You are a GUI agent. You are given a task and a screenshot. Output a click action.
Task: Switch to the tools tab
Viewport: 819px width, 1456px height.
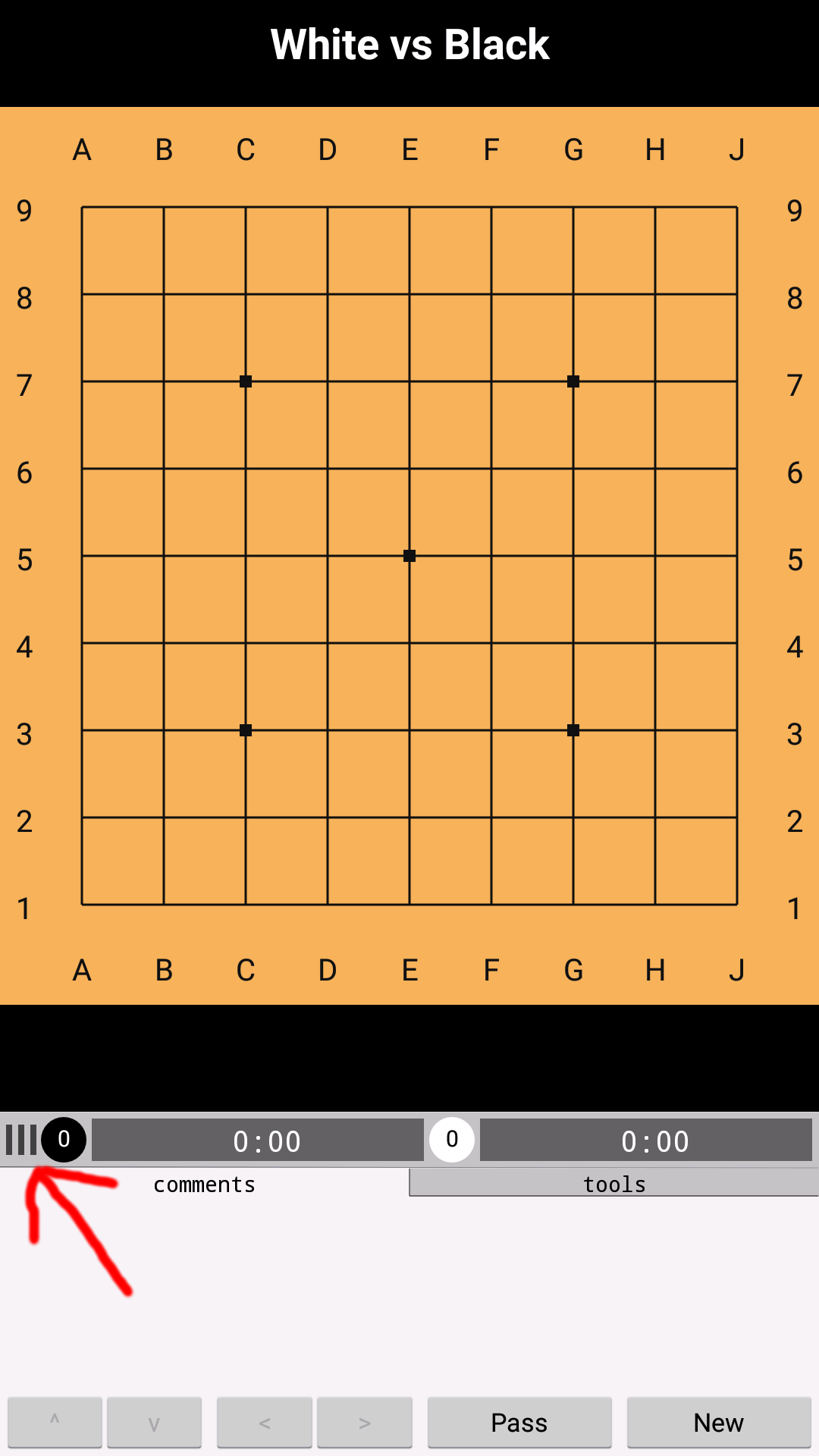coord(613,1184)
